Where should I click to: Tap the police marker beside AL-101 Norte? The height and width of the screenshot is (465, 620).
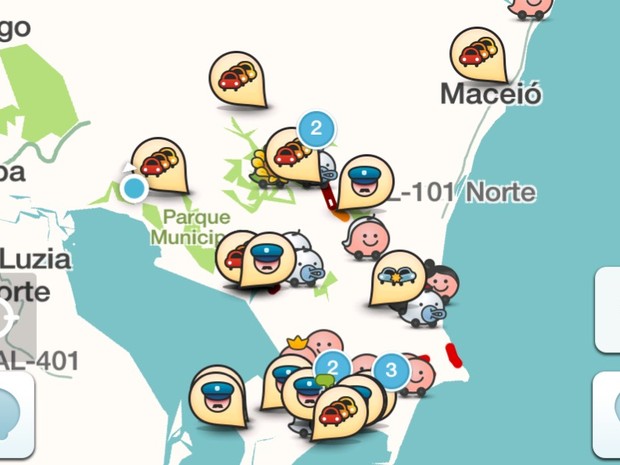364,181
